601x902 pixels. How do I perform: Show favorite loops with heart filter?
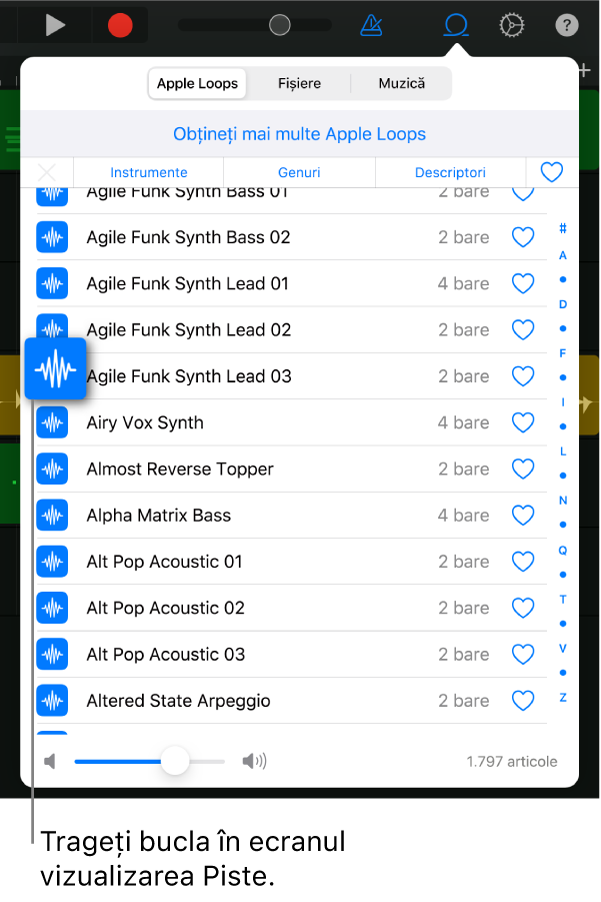click(552, 172)
